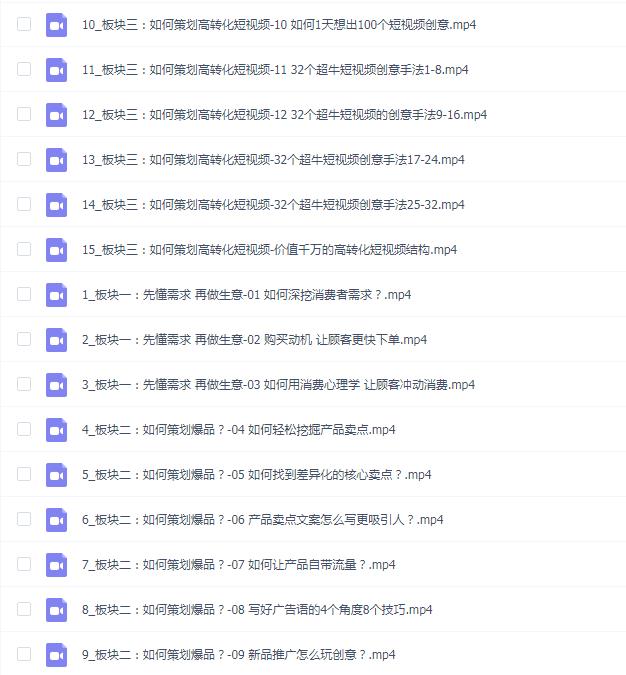Screen dimensions: 626x675
Task: Select the checkbox for file 10_板块三
Action: 24,24
